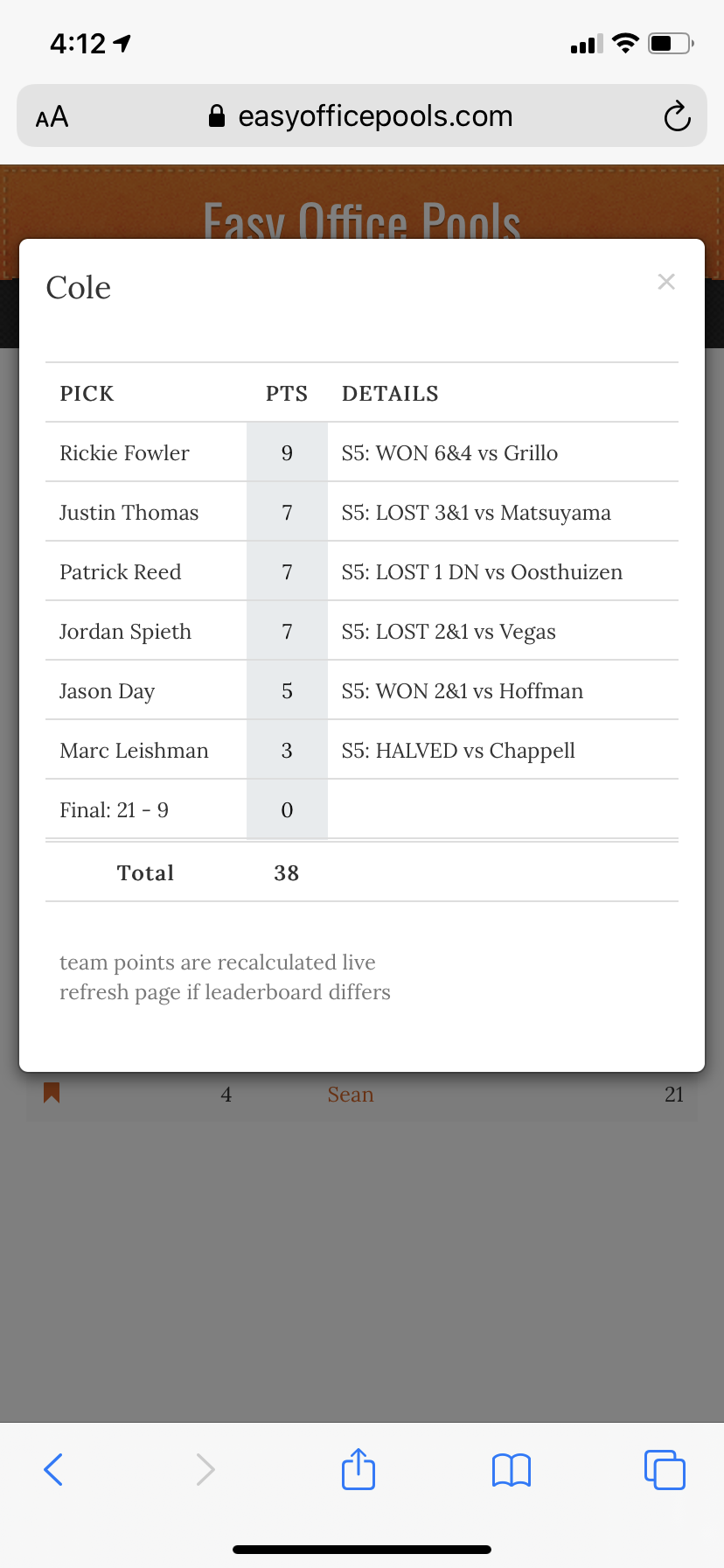The image size is (724, 1568).
Task: Select the Rickie Fowler row
Action: (x=123, y=452)
